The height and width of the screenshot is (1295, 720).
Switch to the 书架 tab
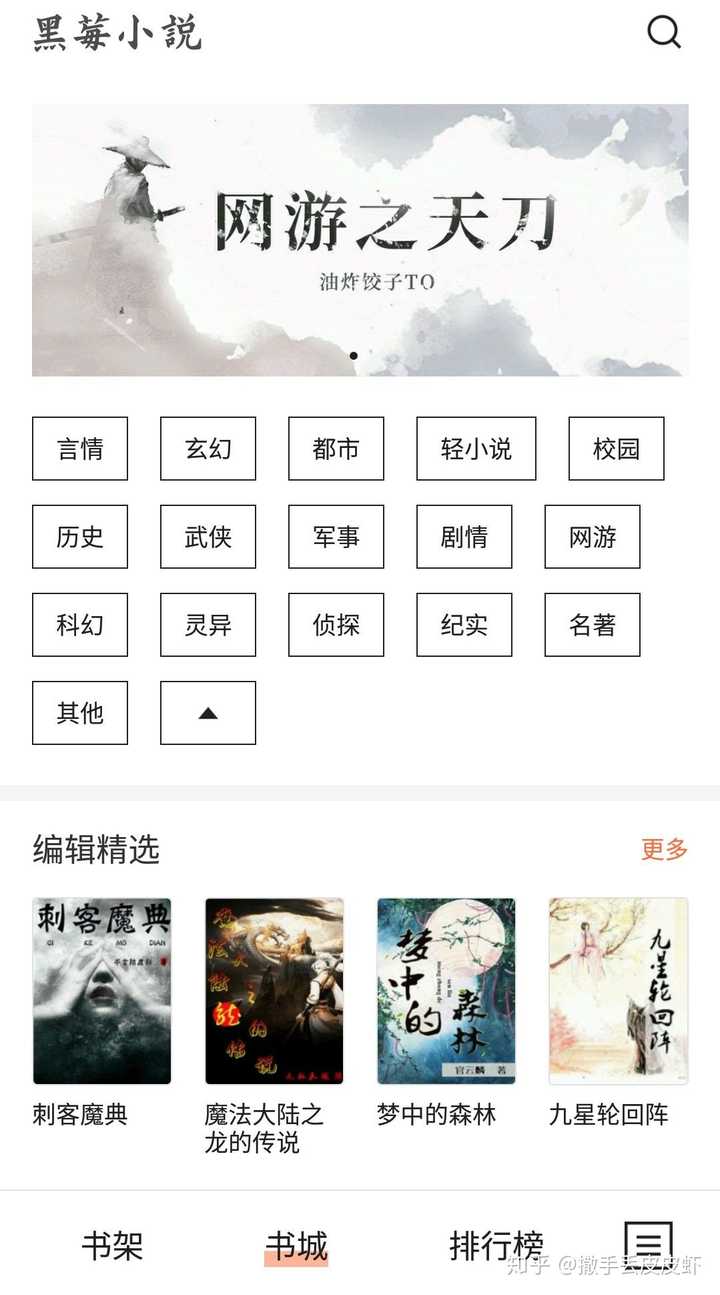click(112, 1246)
